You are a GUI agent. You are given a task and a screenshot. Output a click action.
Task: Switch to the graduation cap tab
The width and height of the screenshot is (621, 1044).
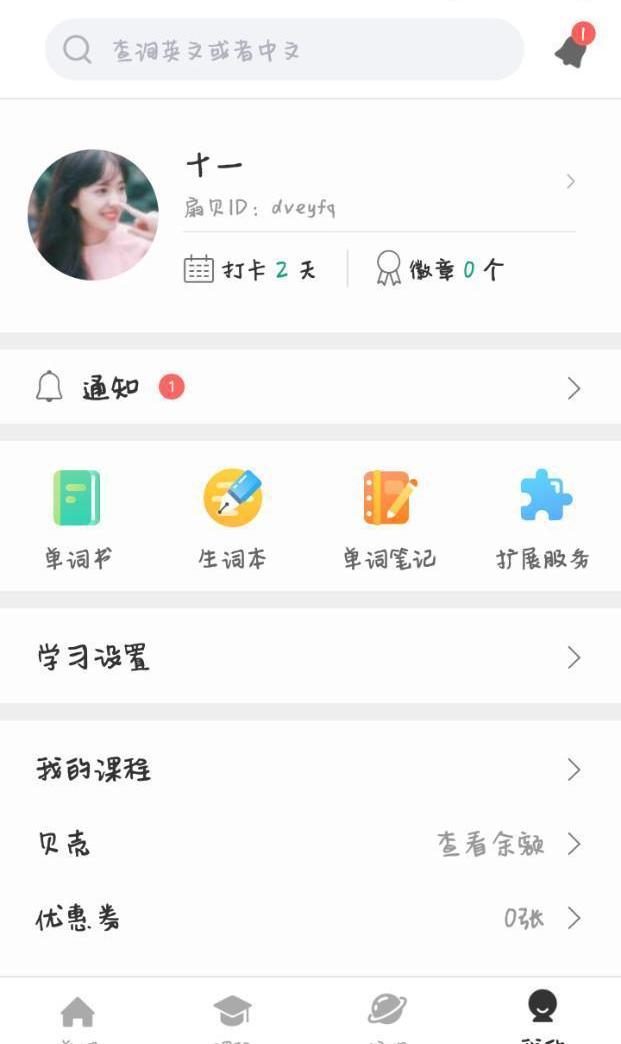[232, 1012]
